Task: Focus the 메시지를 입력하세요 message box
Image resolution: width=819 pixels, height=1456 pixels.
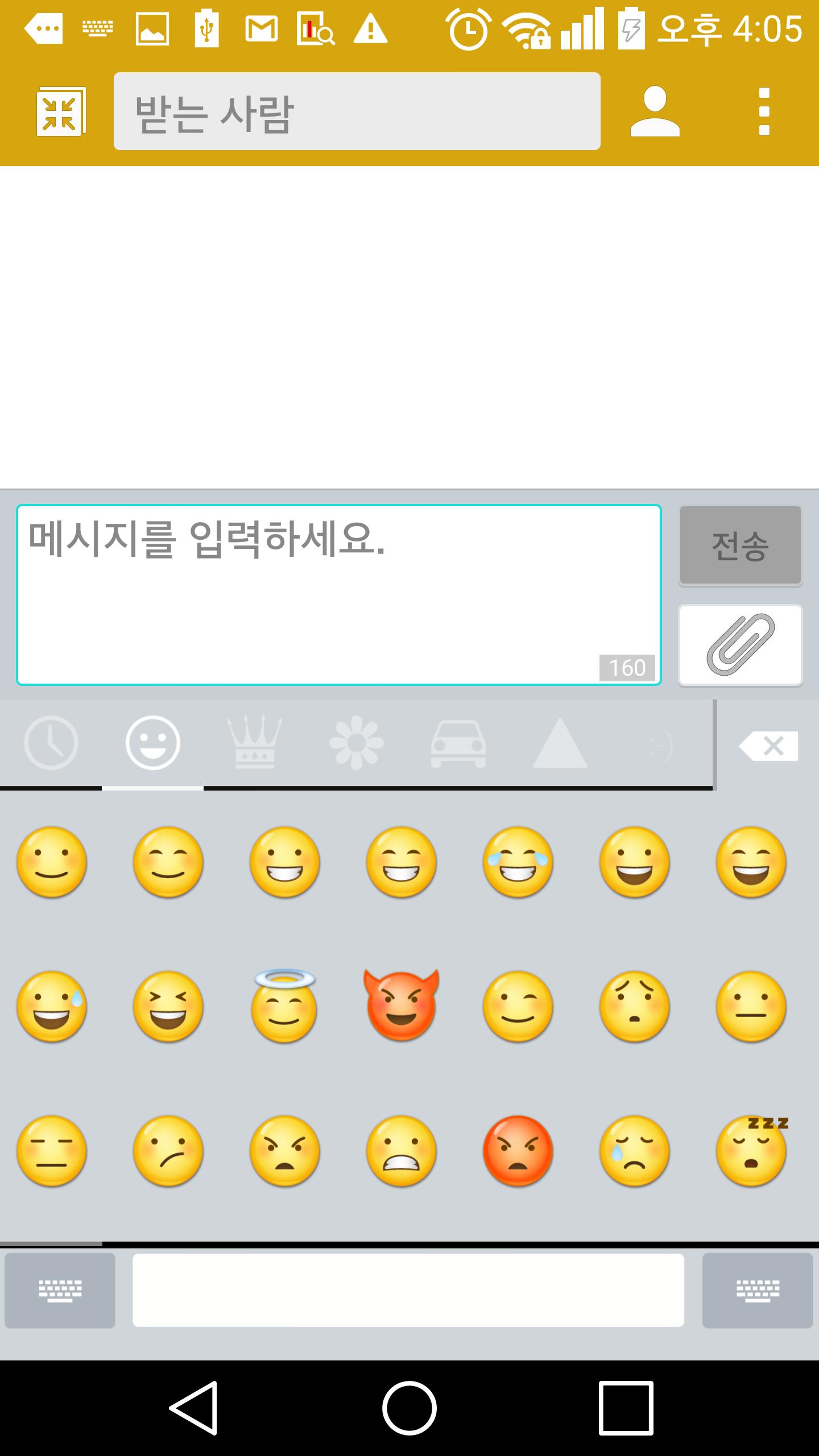Action: click(x=339, y=595)
